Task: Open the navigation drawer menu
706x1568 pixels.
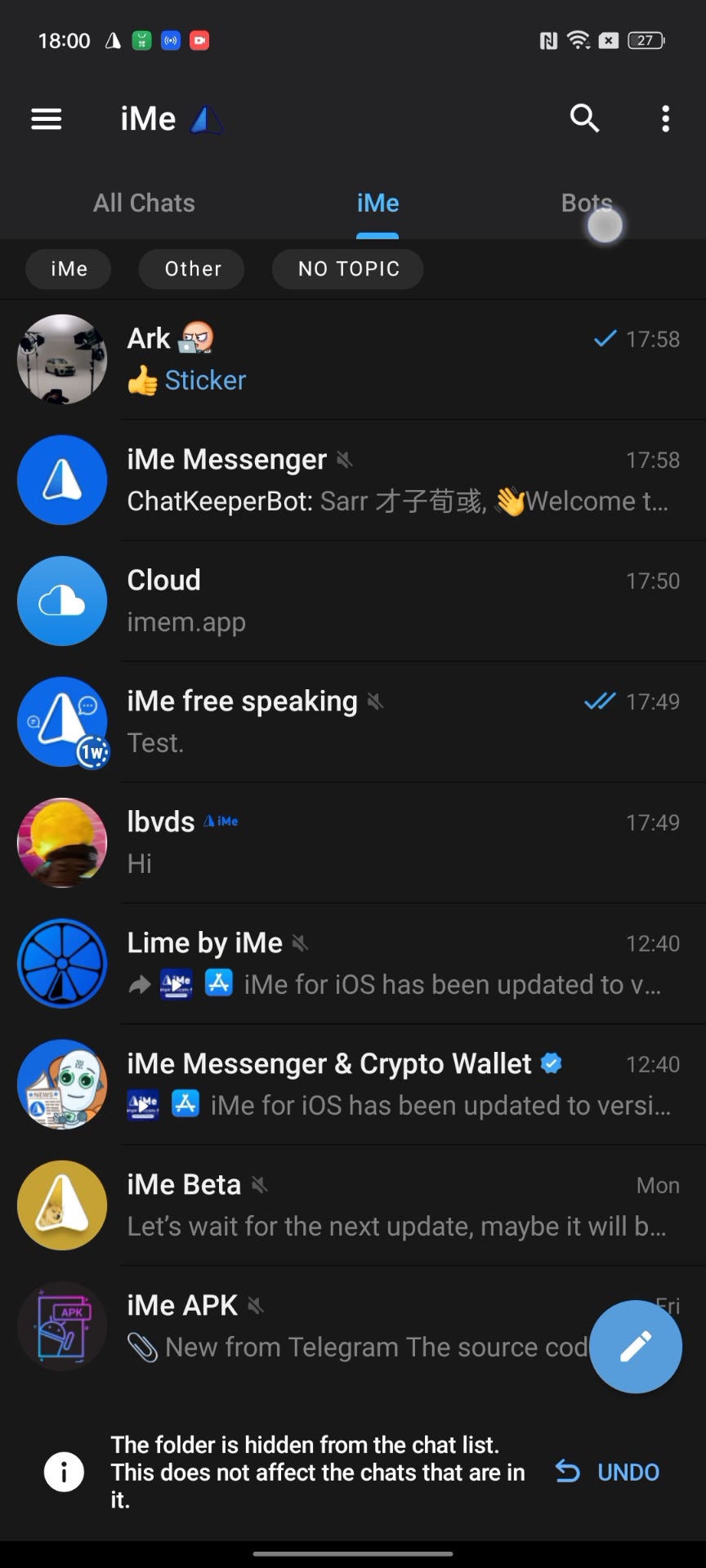Action: pyautogui.click(x=47, y=119)
